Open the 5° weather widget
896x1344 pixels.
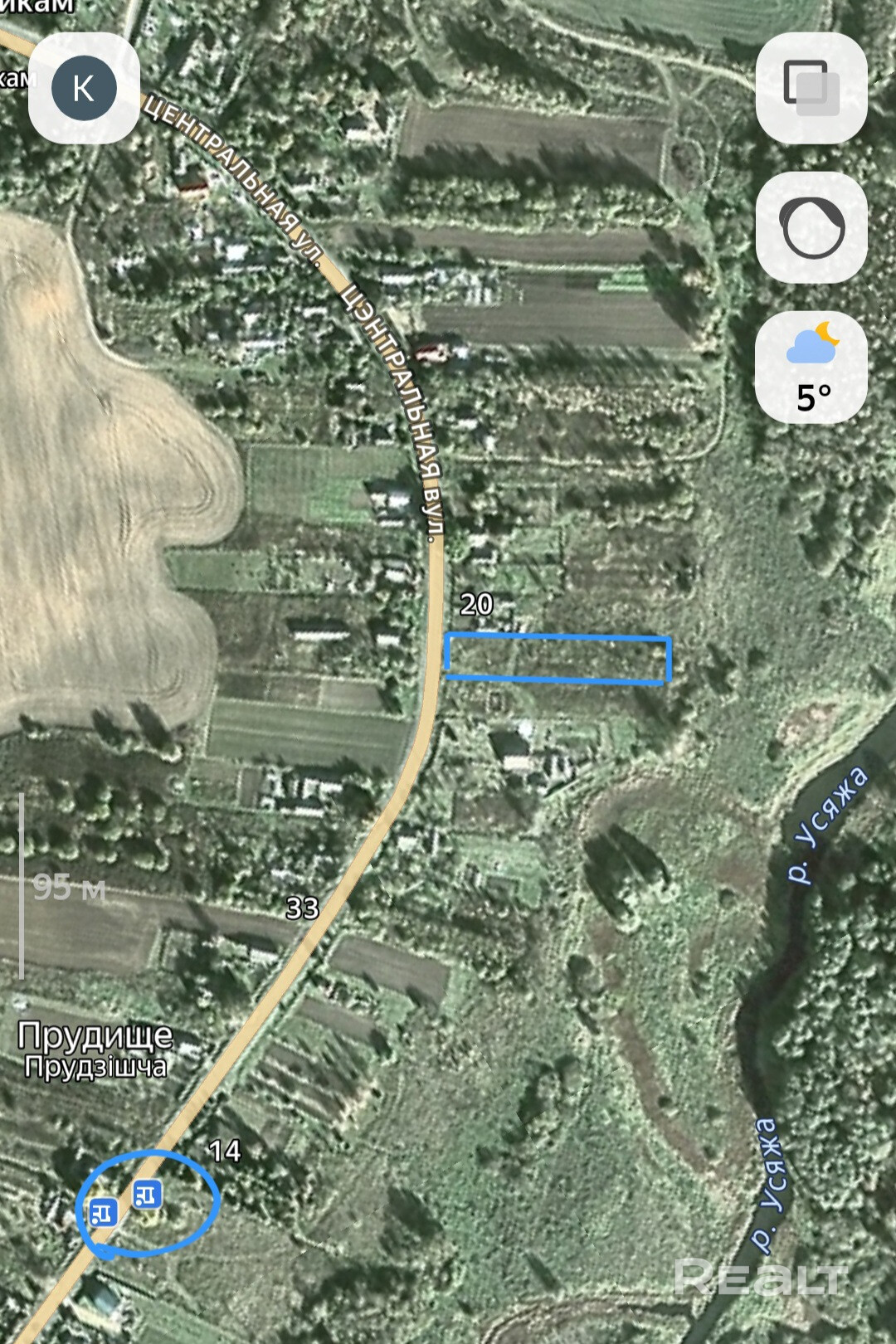coord(811,368)
